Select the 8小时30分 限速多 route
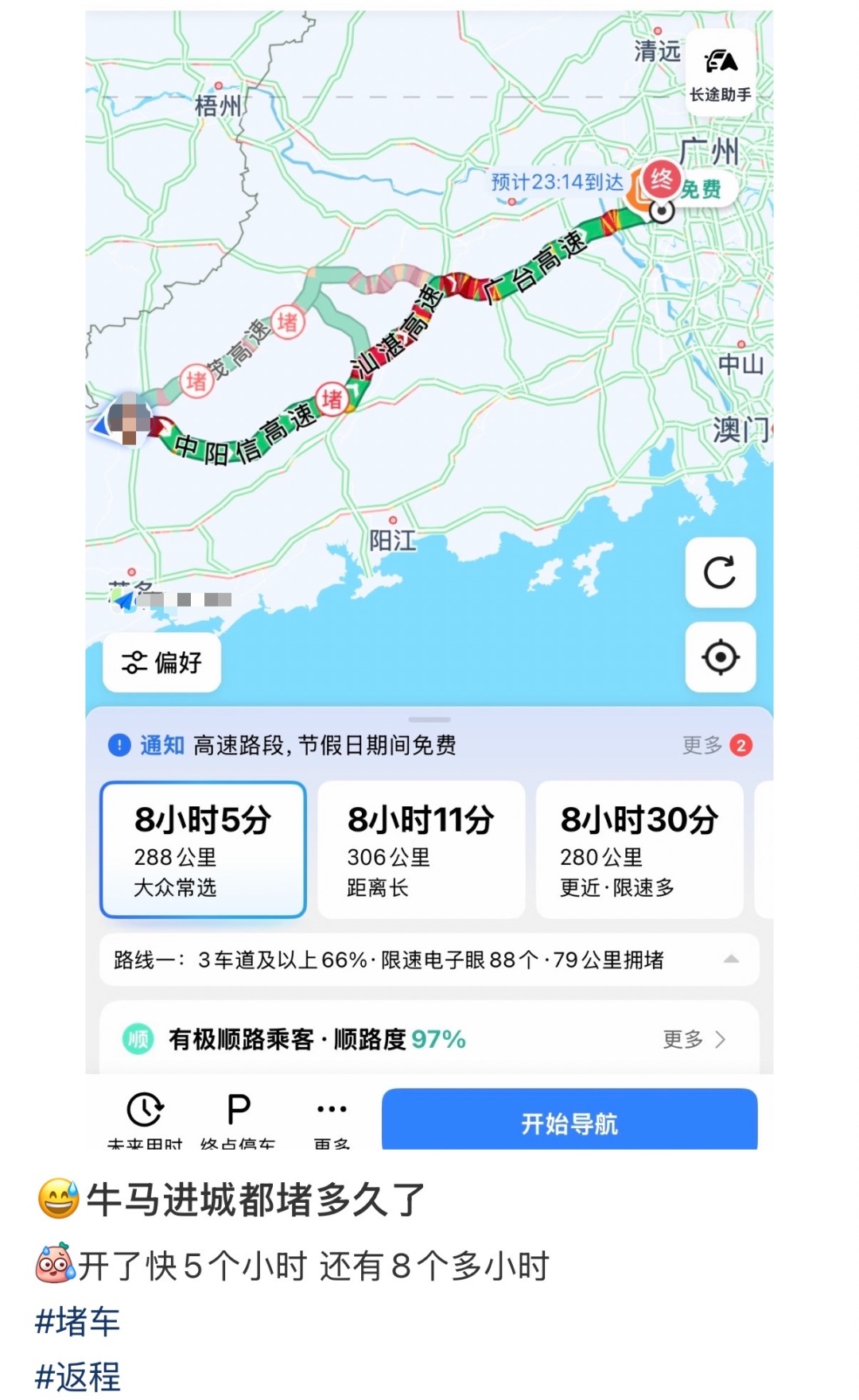The height and width of the screenshot is (1400, 859). coord(639,849)
